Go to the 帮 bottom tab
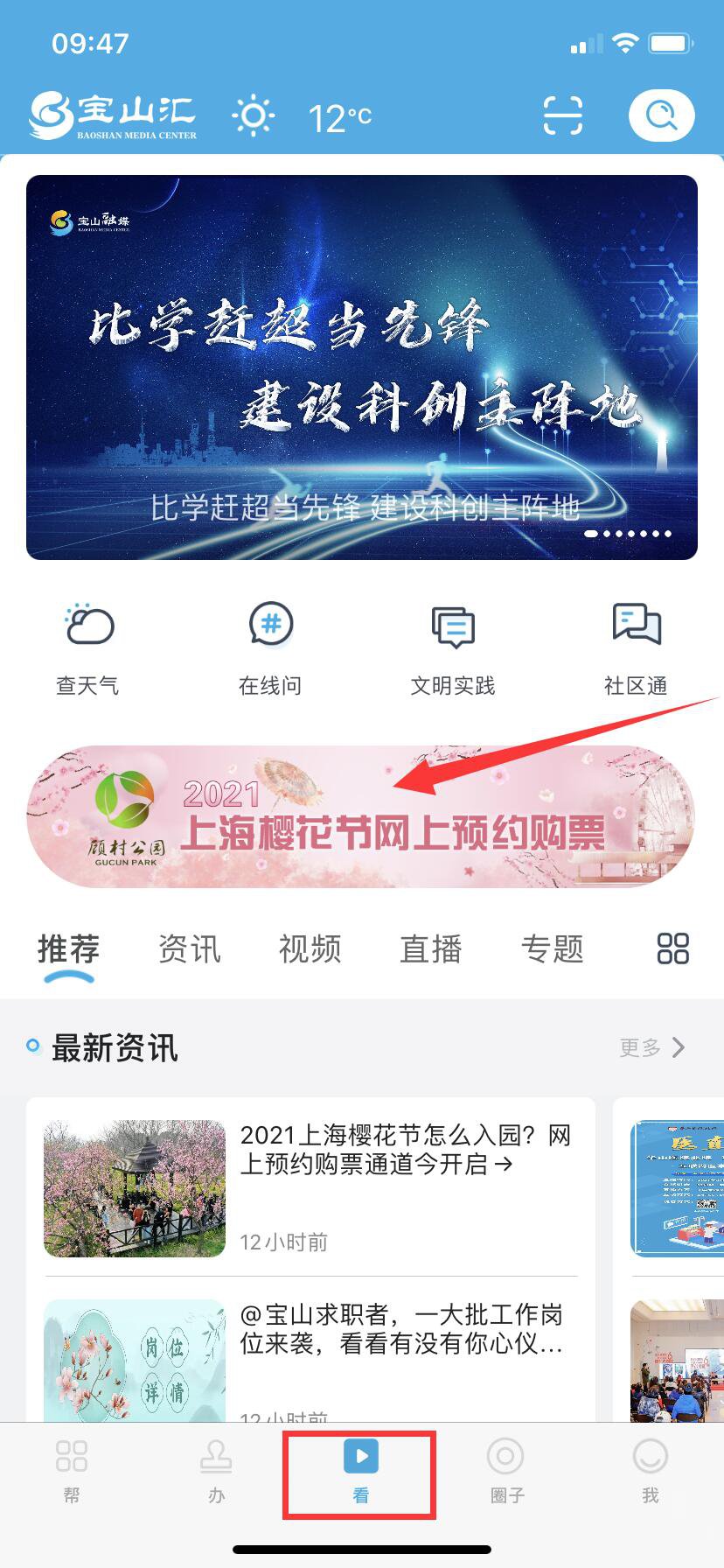This screenshot has height=1568, width=724. (72, 1470)
